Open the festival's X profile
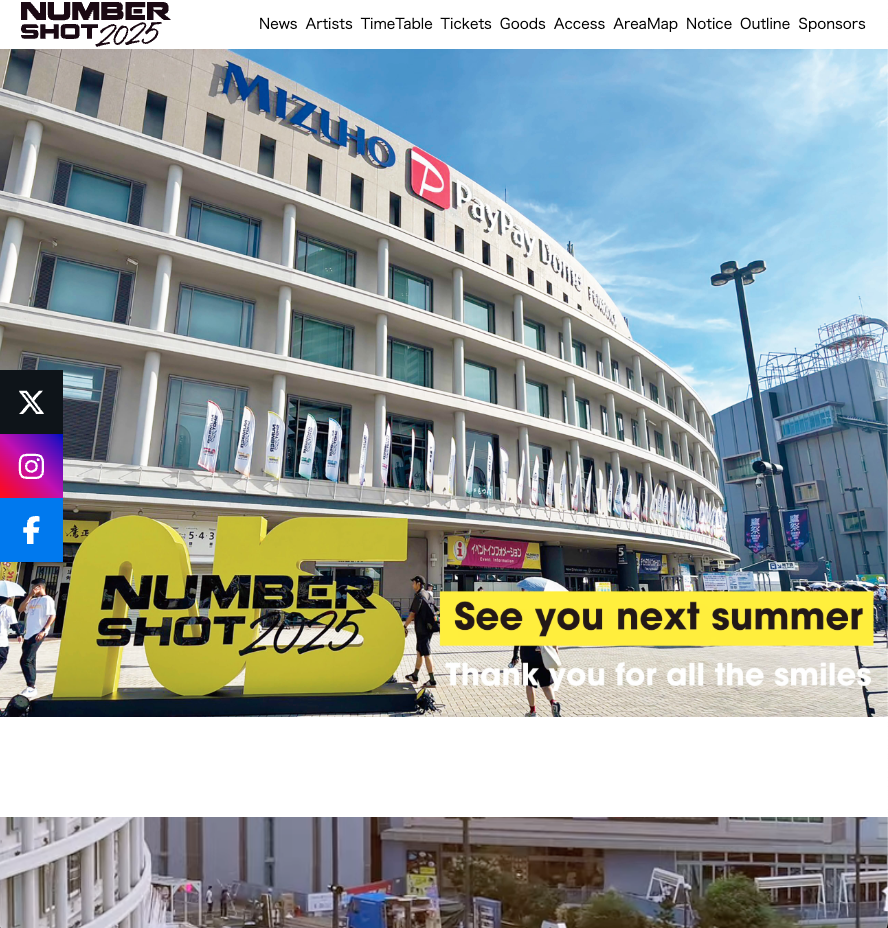The image size is (888, 928). [x=31, y=402]
